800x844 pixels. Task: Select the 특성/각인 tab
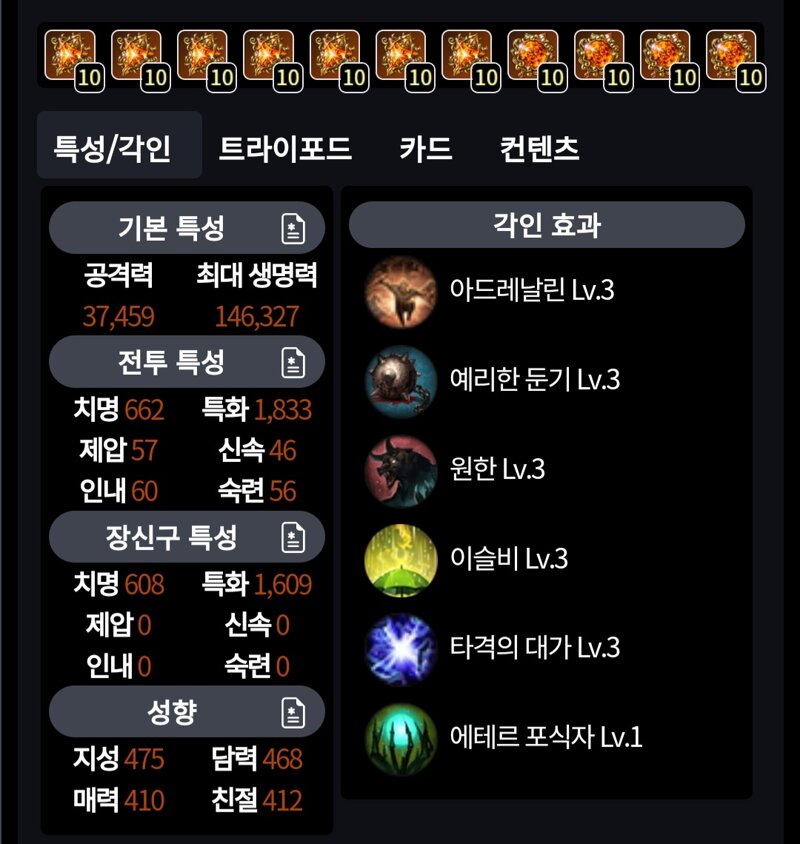pos(111,149)
